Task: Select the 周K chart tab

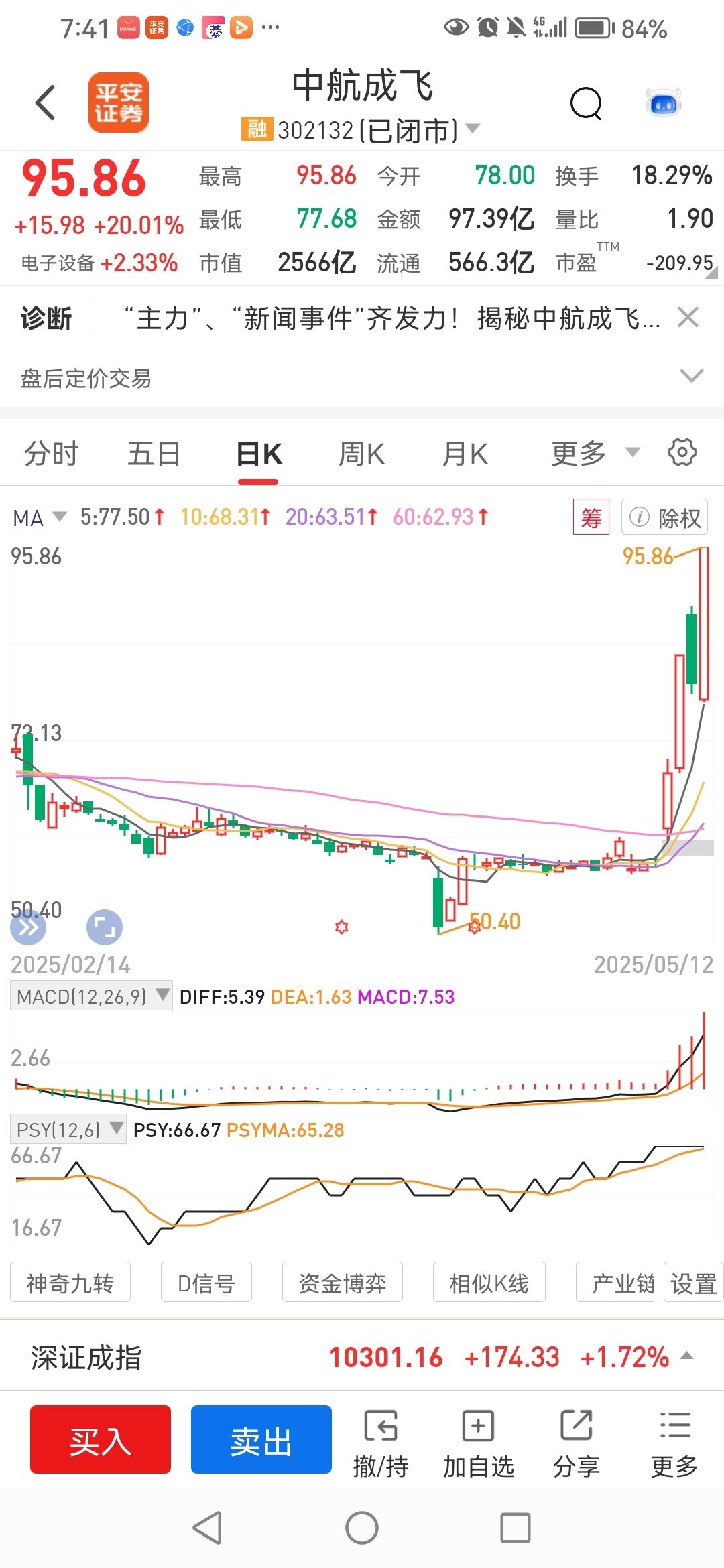Action: [x=362, y=454]
